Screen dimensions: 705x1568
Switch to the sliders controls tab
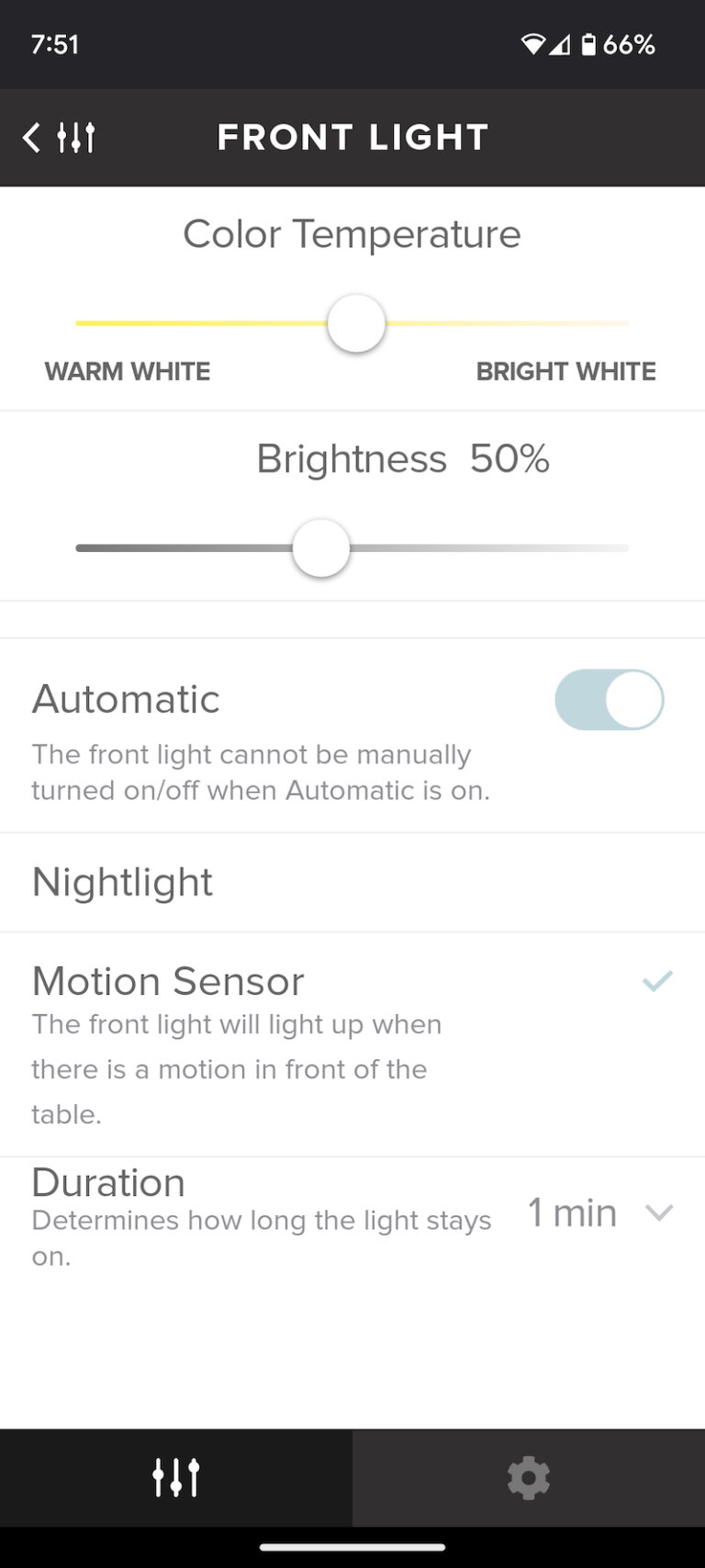[176, 1478]
